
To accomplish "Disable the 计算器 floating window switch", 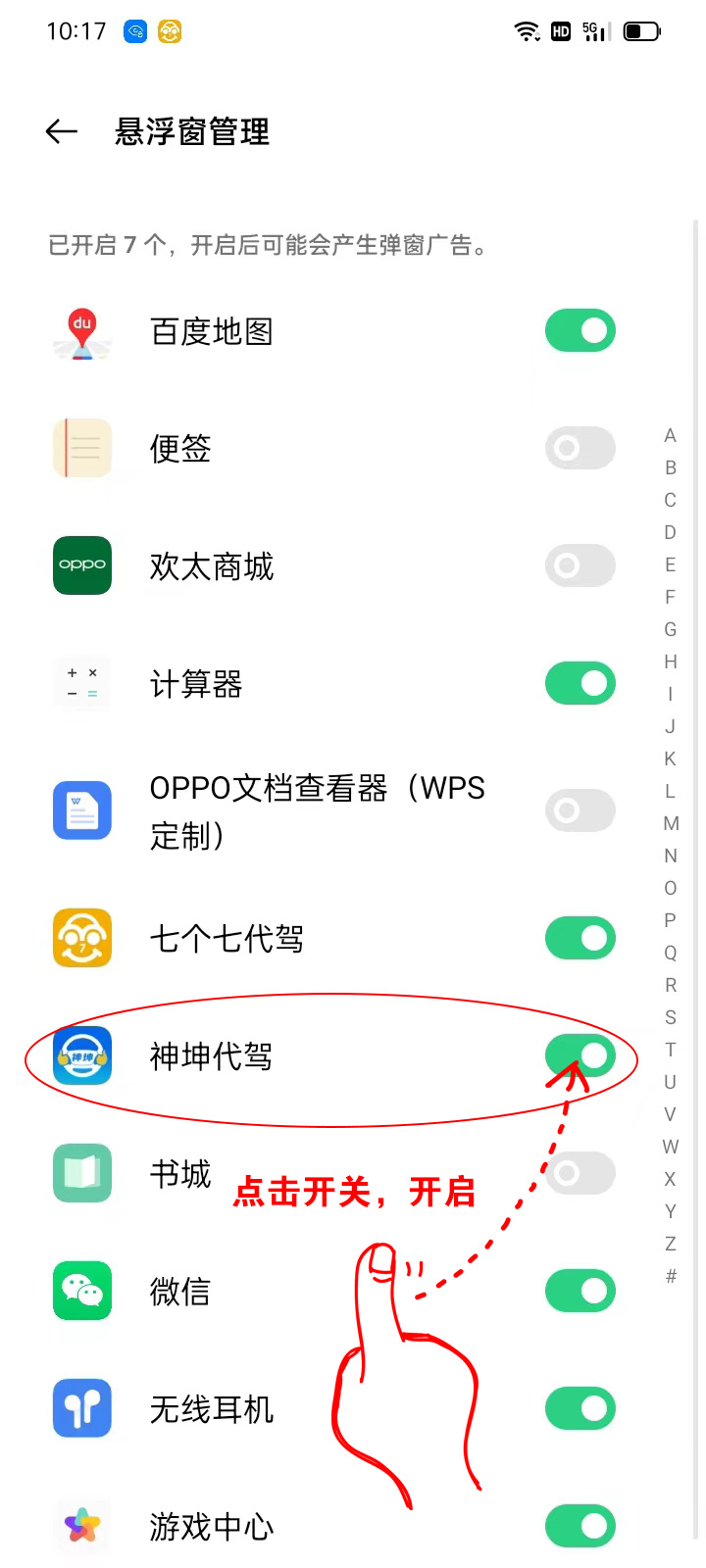I will (x=580, y=684).
